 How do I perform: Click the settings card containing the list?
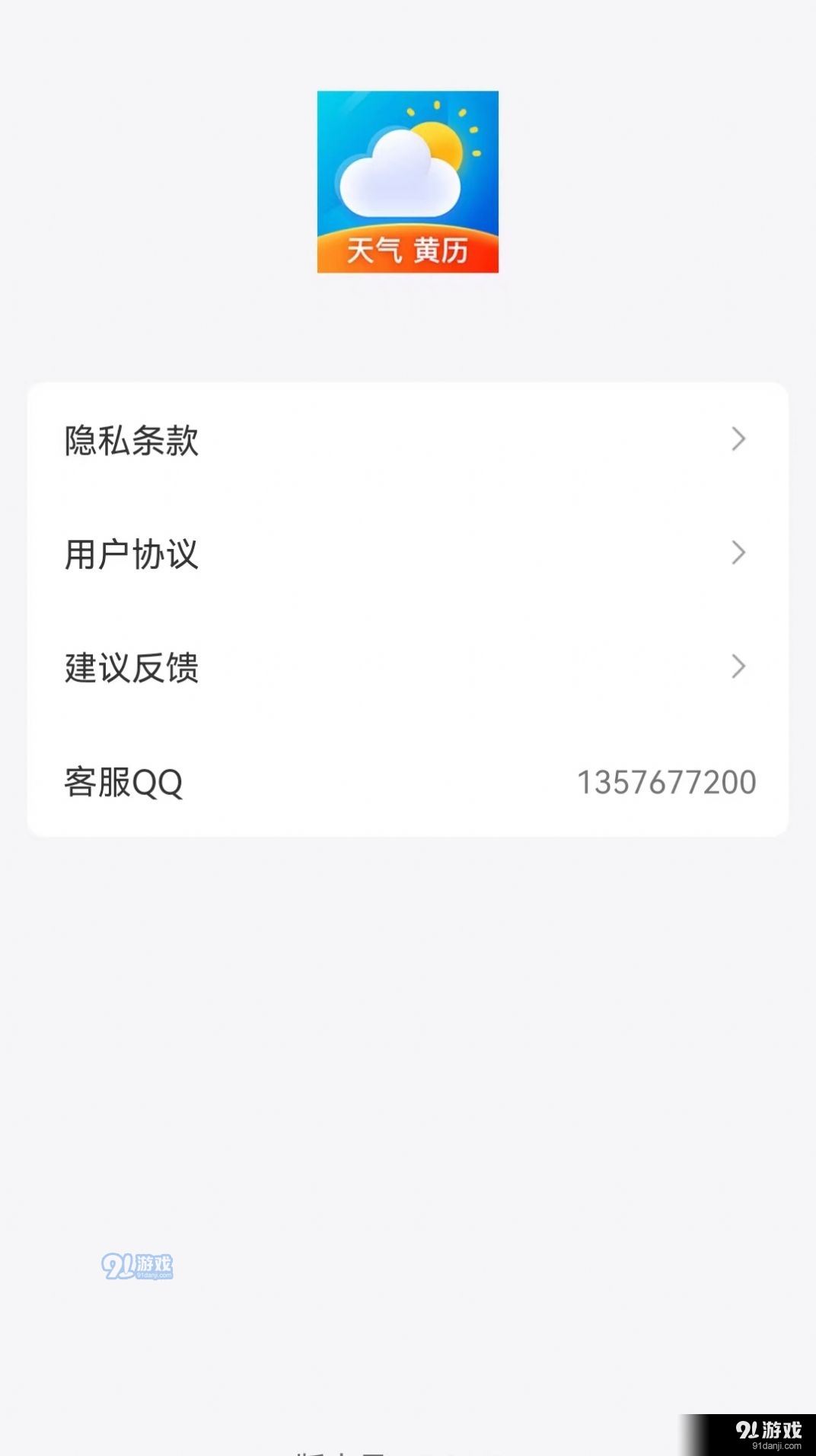[408, 609]
